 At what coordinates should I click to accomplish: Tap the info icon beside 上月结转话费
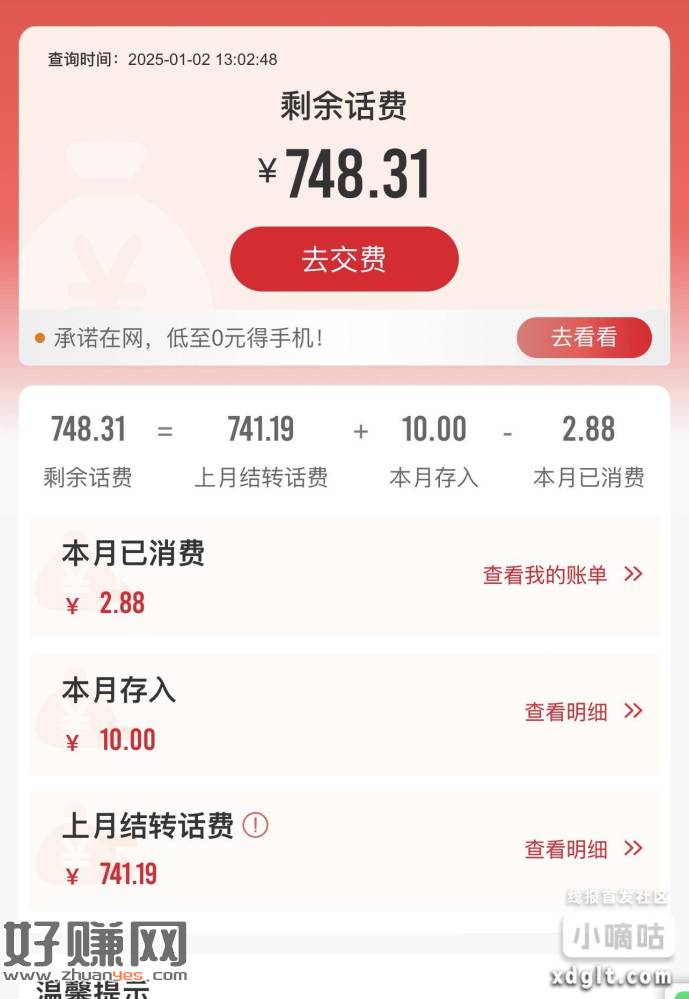256,826
